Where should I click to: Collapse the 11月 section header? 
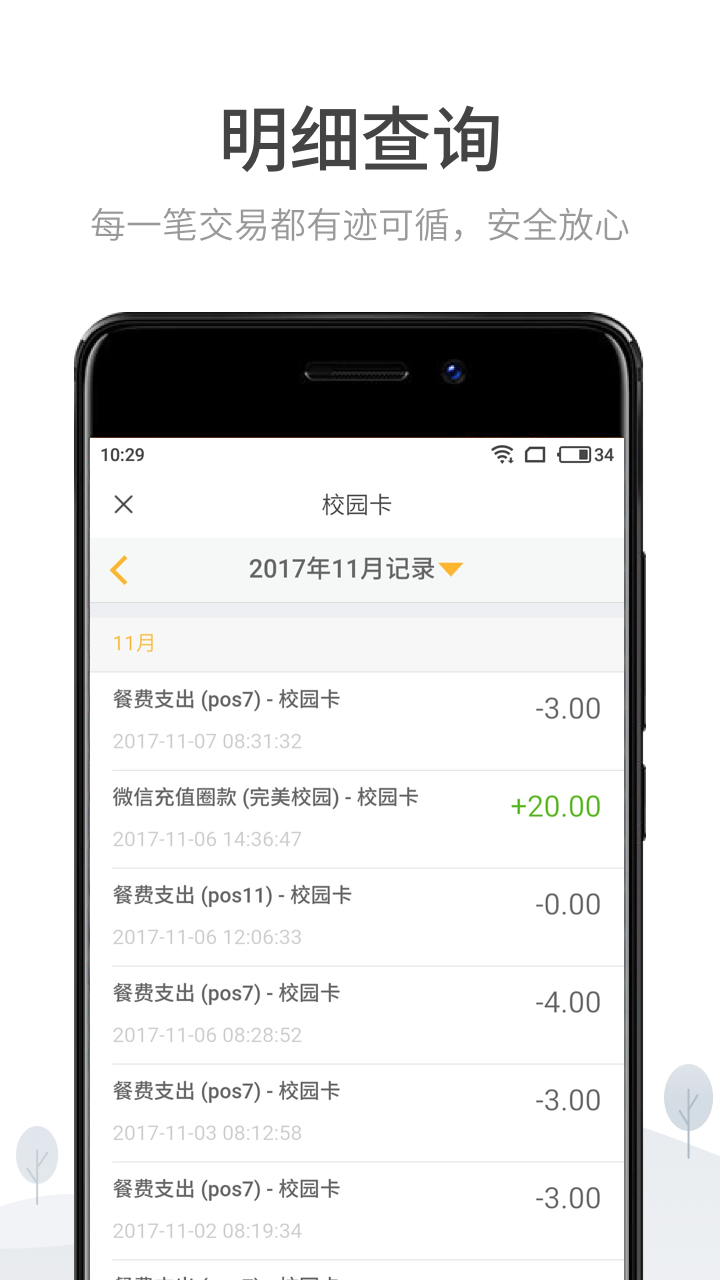pos(132,643)
